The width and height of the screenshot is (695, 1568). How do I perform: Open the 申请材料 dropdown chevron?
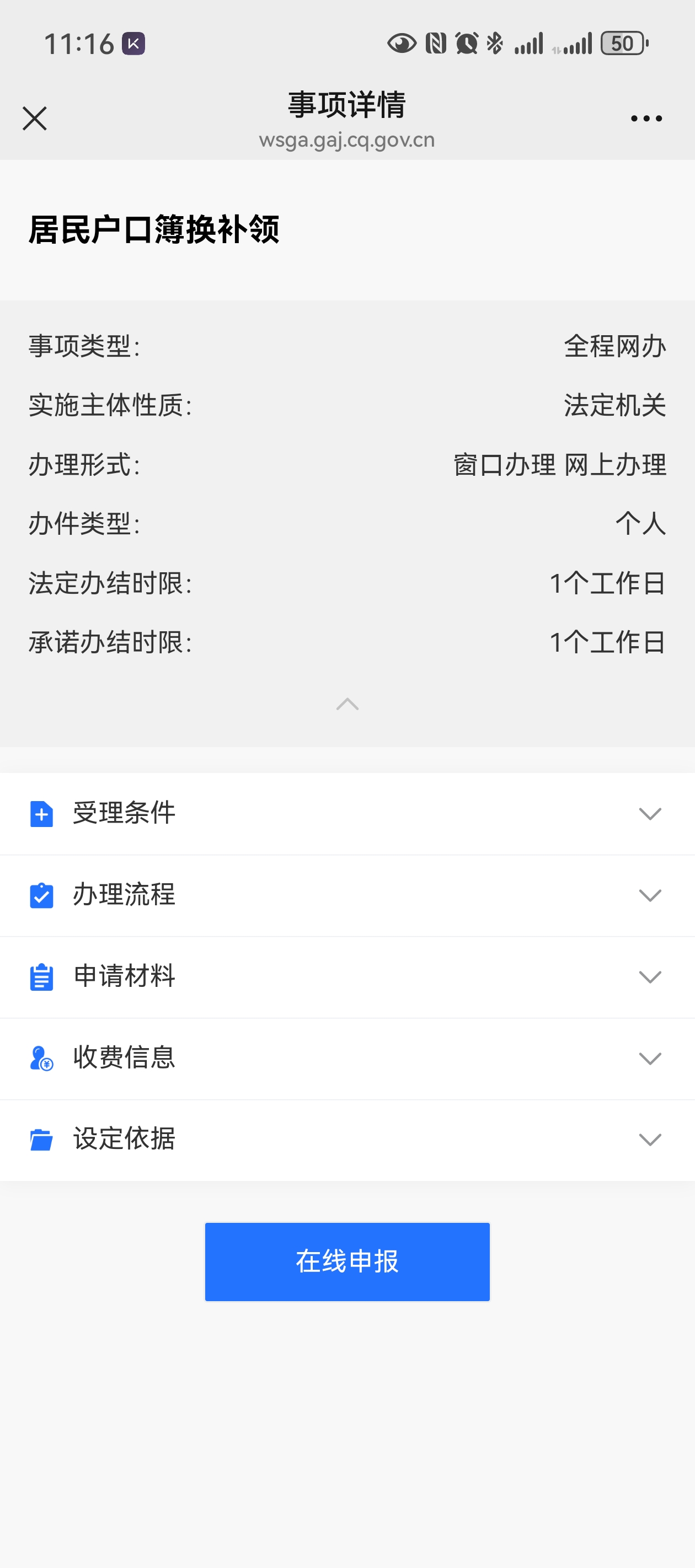click(649, 977)
